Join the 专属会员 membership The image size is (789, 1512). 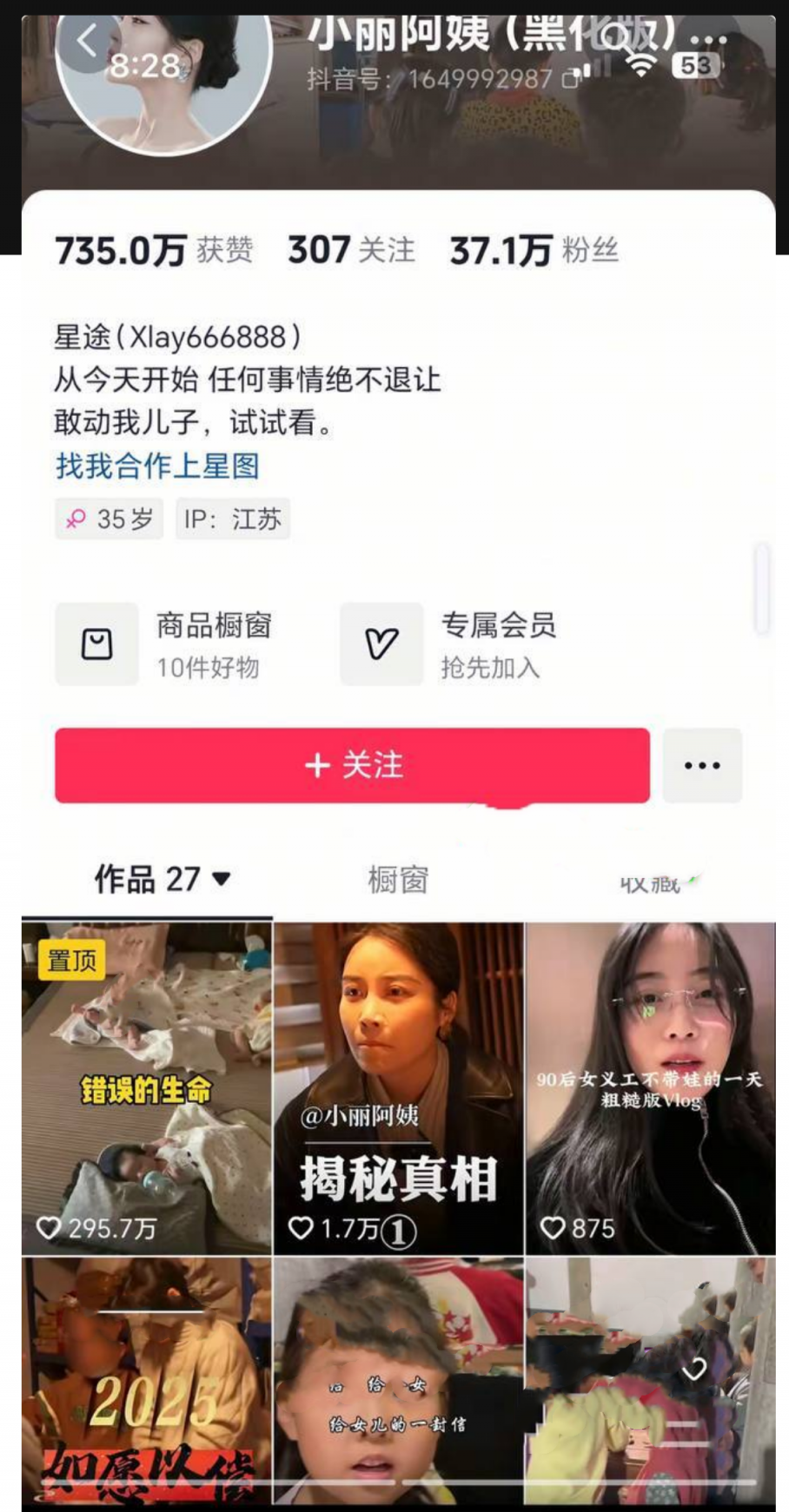click(450, 644)
